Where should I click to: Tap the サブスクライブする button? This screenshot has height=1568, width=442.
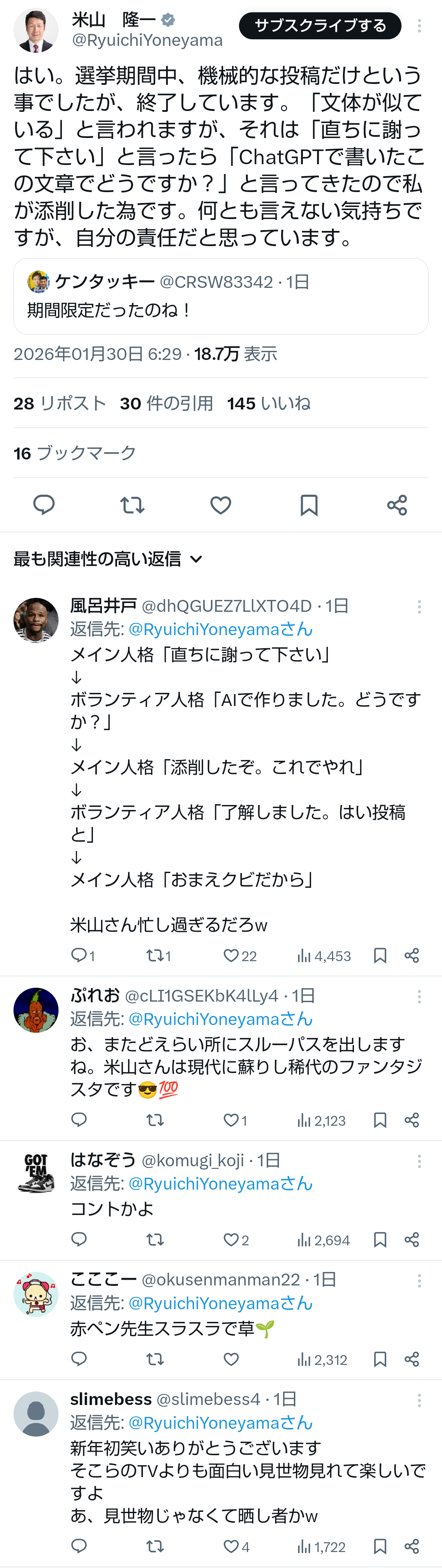click(x=320, y=25)
